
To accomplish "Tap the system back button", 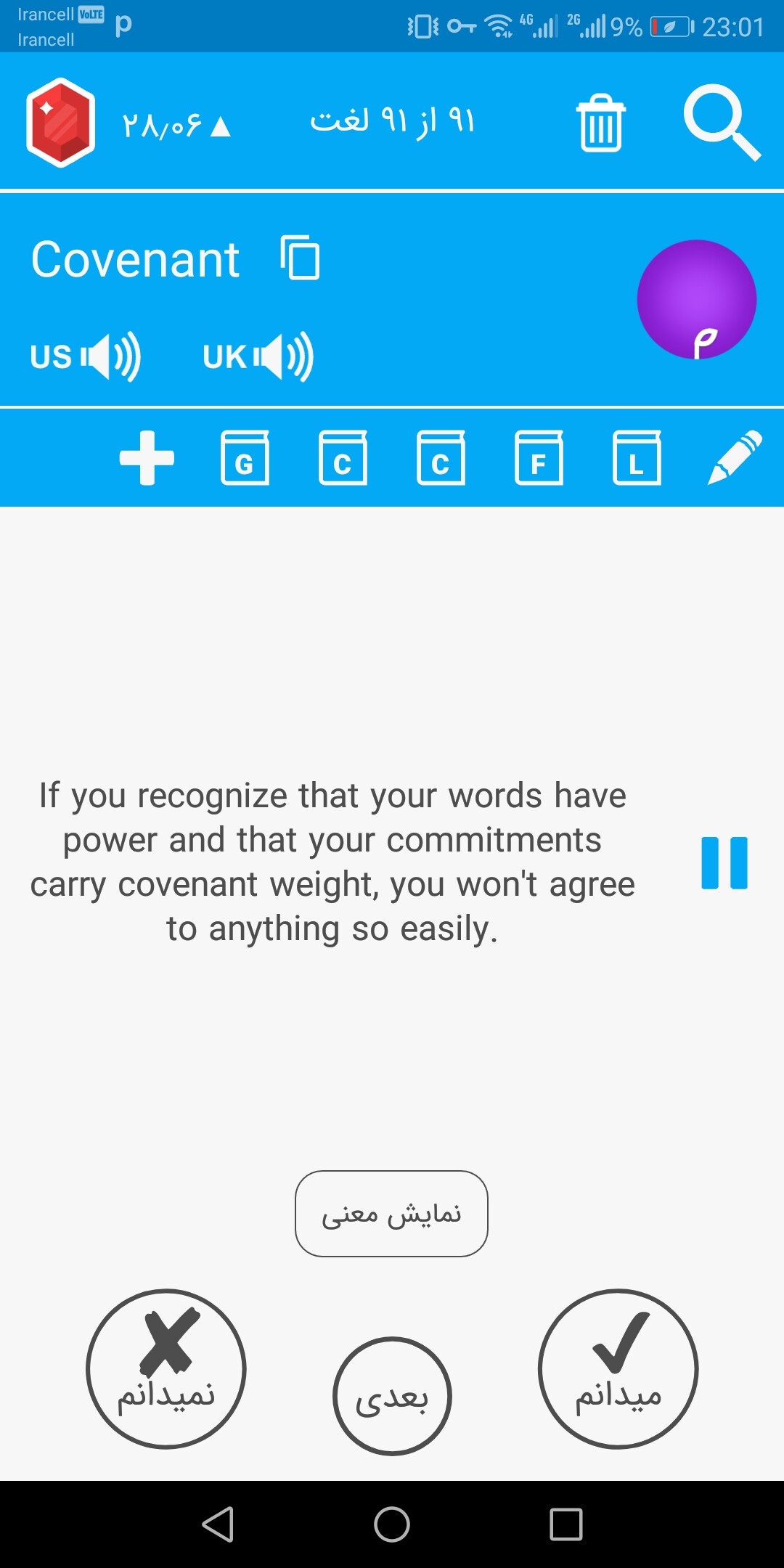I will tap(218, 1524).
